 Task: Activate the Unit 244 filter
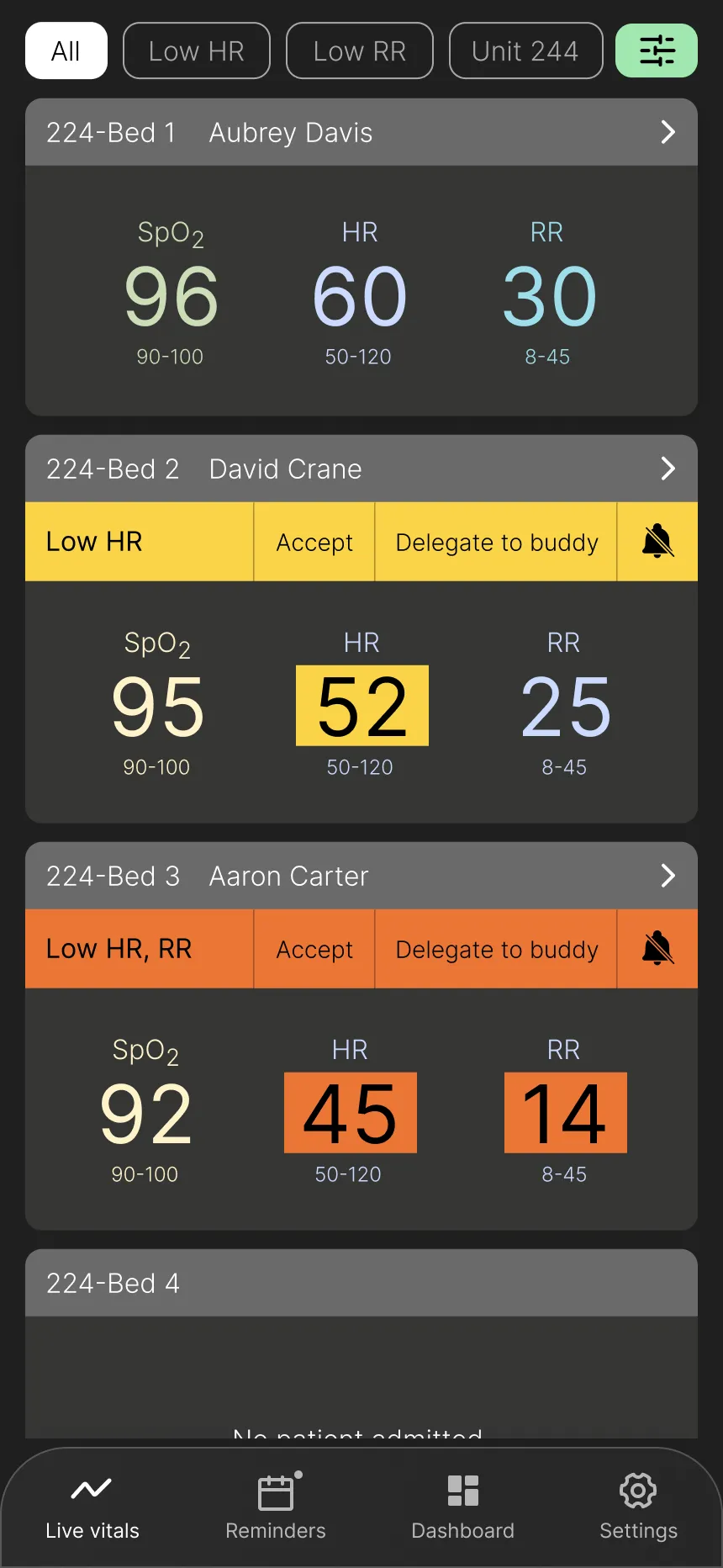coord(525,50)
